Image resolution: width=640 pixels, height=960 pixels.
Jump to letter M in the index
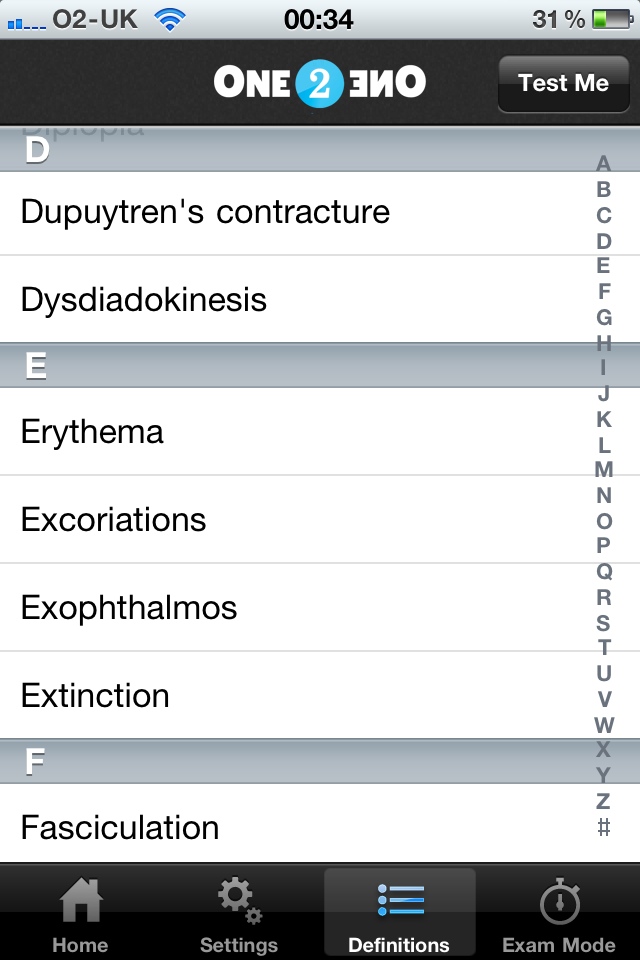(604, 469)
